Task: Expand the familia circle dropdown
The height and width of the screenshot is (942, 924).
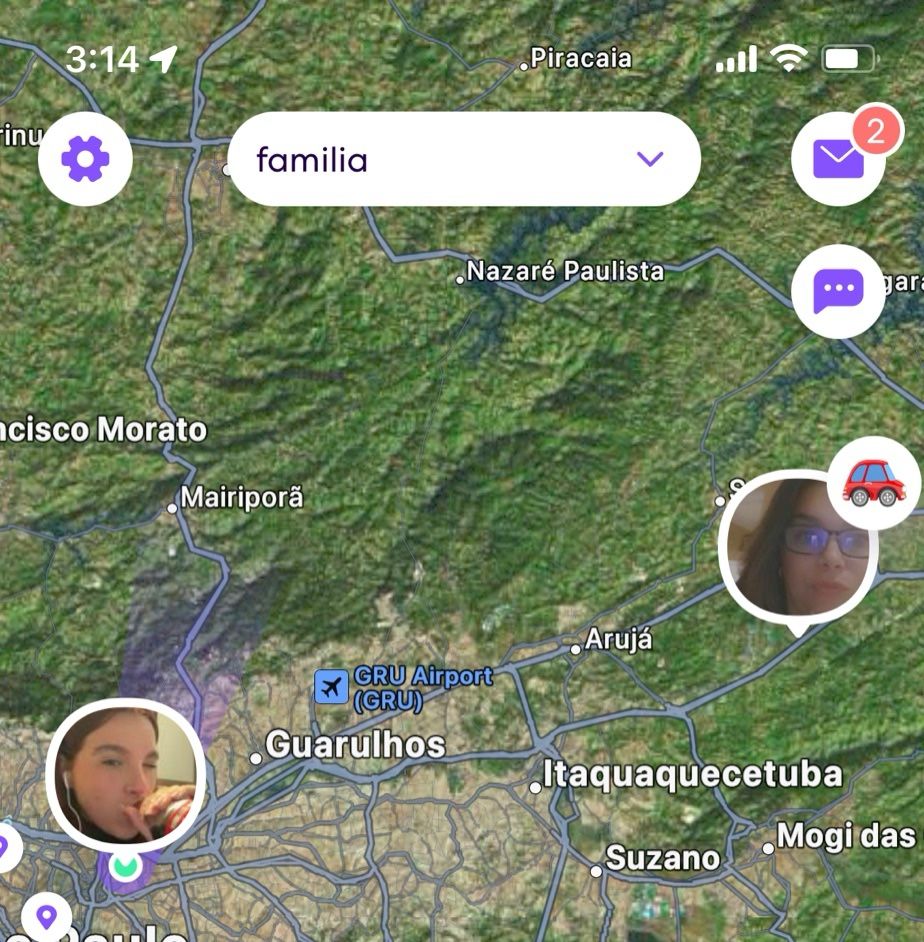Action: 651,159
